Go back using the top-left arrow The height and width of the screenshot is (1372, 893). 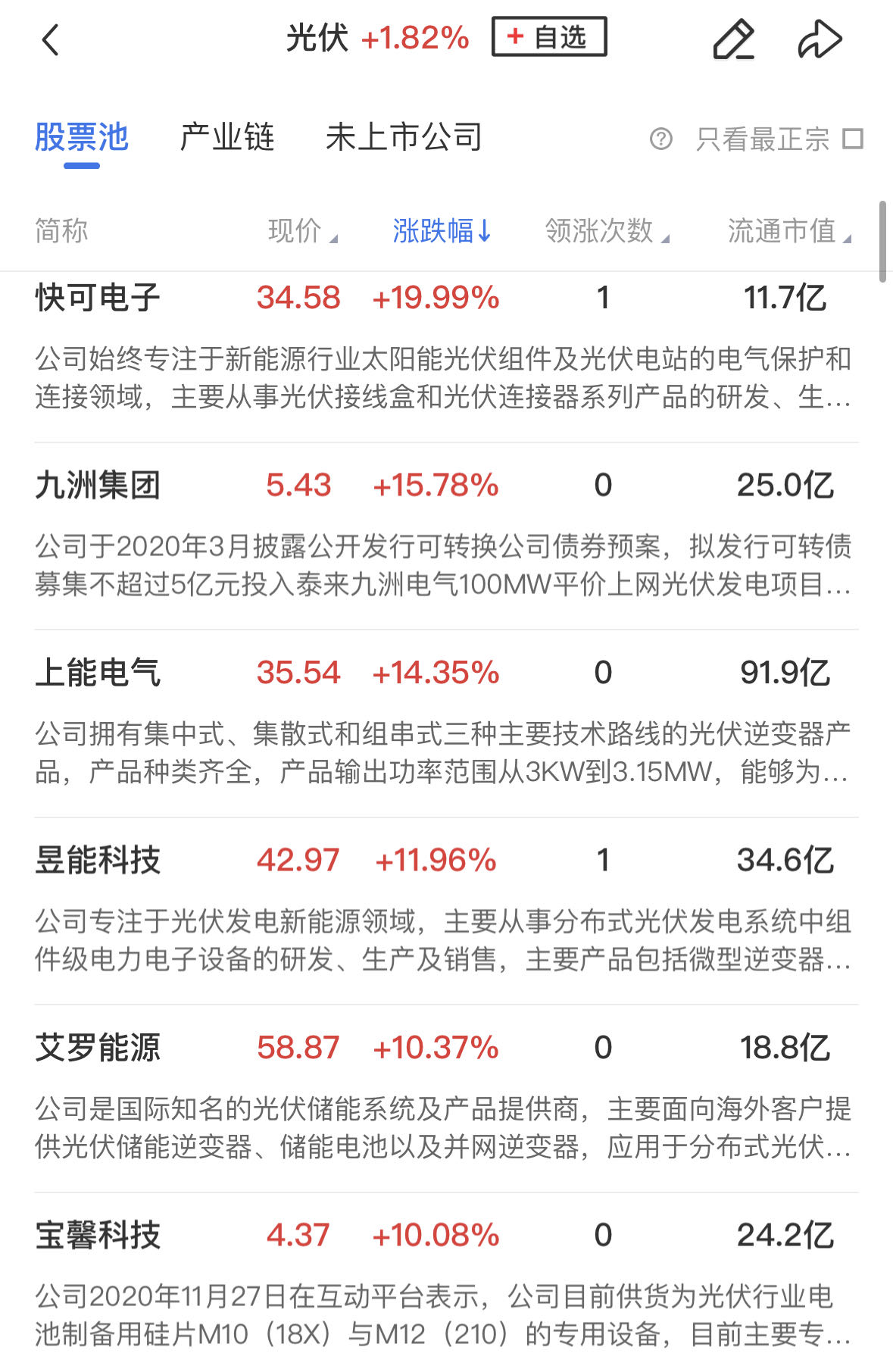51,40
